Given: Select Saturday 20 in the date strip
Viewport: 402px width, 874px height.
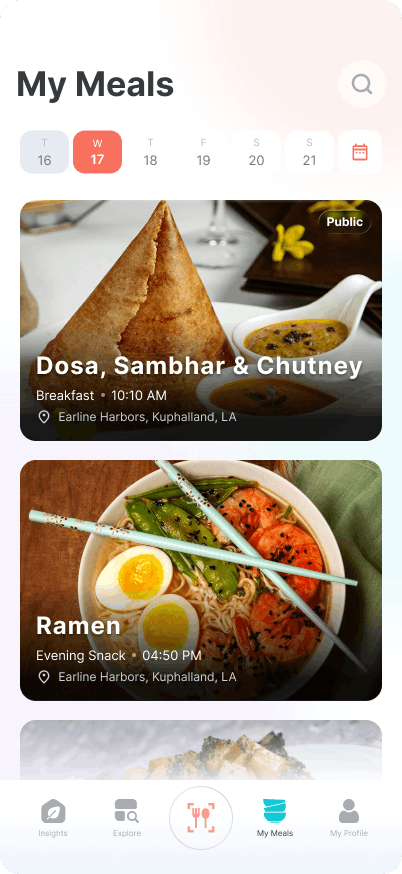Looking at the screenshot, I should click(x=256, y=152).
